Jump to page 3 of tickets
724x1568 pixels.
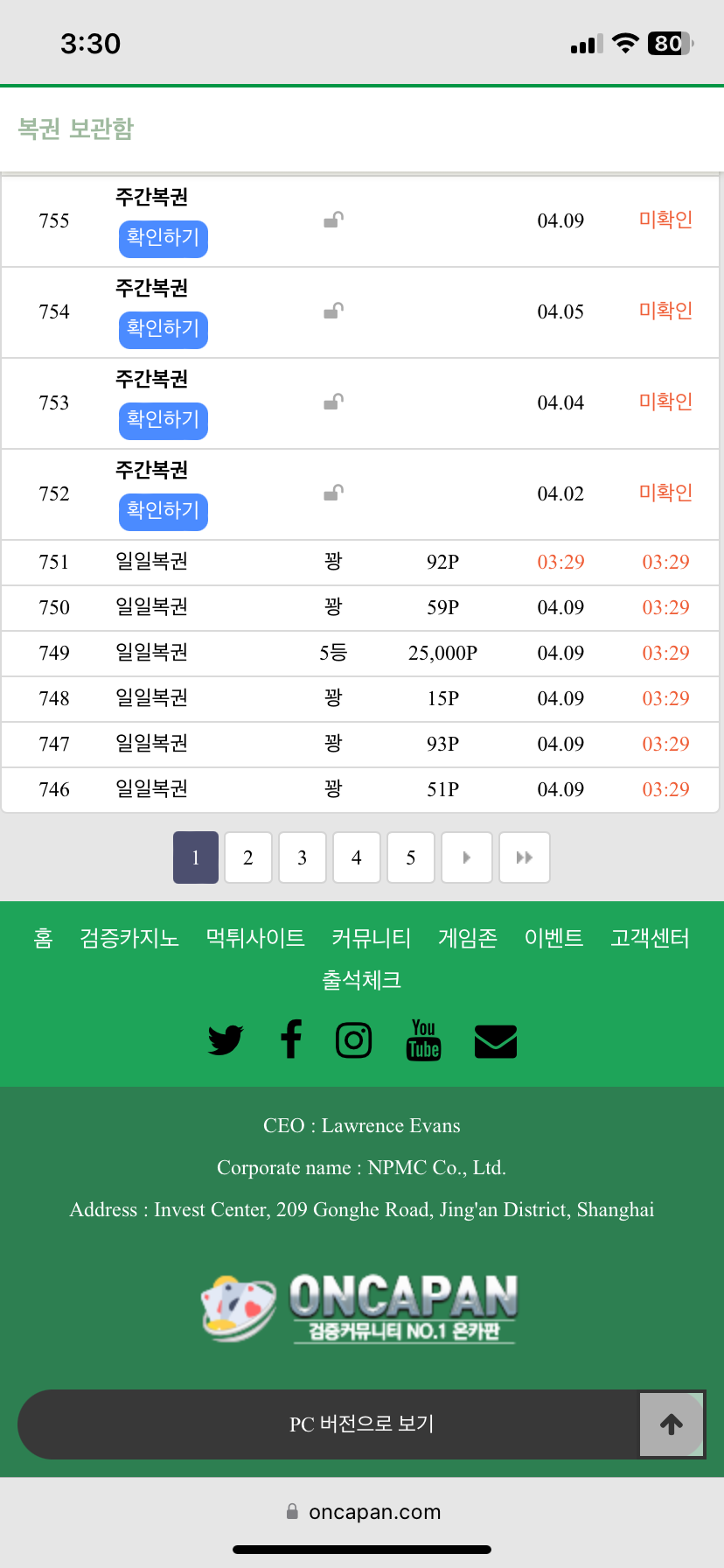coord(303,857)
